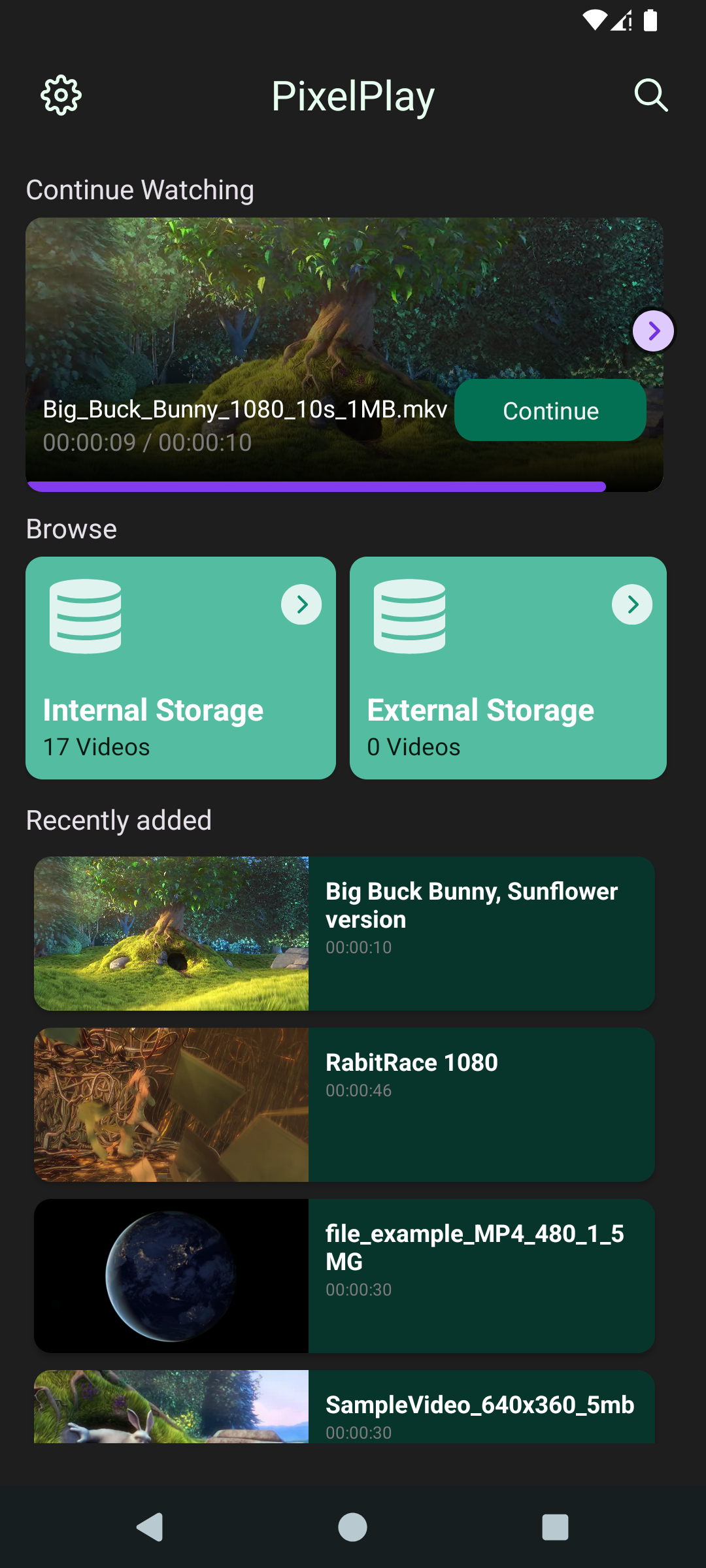Click the Wi-Fi status icon
The image size is (706, 1568).
coord(594,22)
